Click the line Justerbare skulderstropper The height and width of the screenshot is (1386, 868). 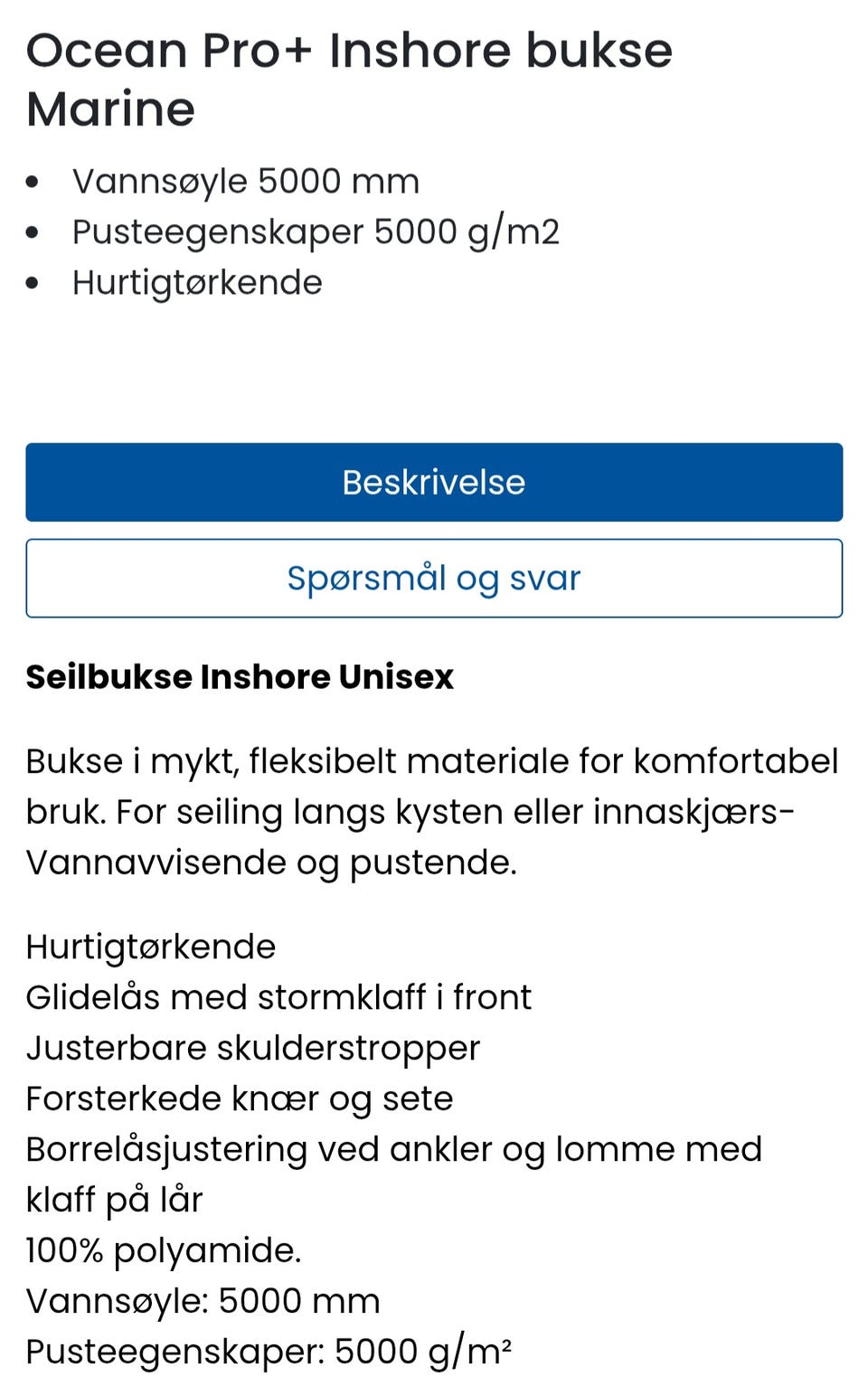253,1047
